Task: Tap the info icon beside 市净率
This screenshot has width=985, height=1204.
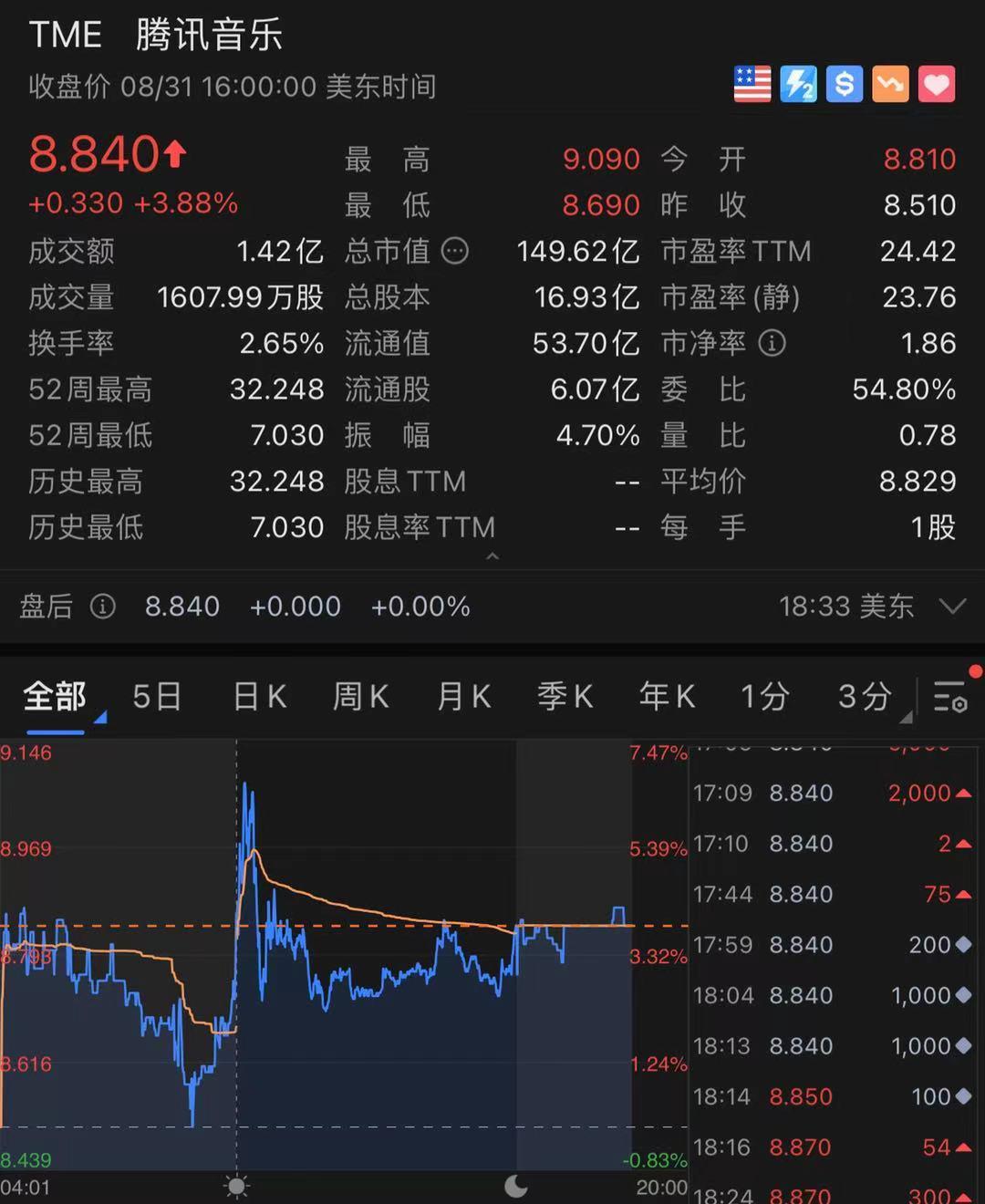Action: click(x=772, y=344)
